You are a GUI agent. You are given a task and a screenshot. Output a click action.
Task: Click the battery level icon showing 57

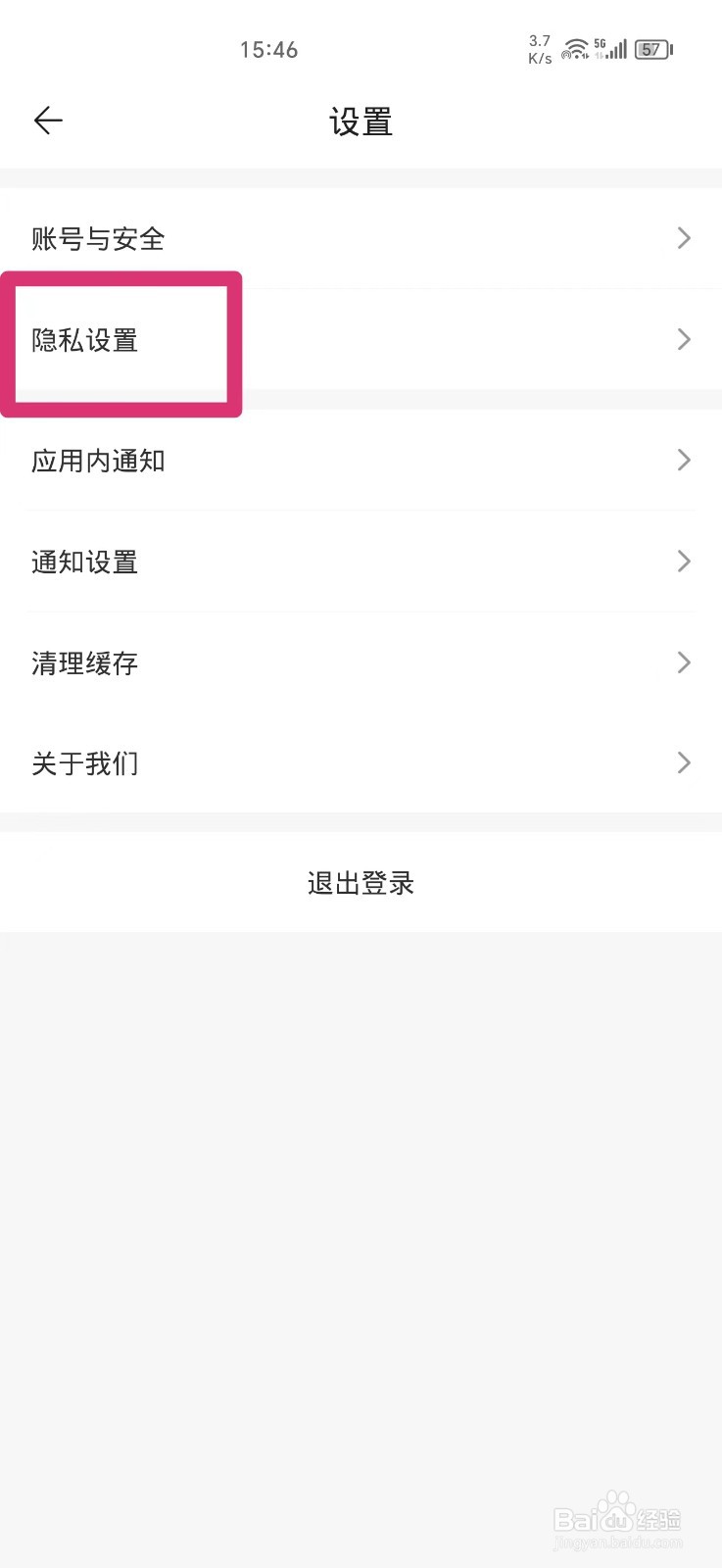pos(651,49)
